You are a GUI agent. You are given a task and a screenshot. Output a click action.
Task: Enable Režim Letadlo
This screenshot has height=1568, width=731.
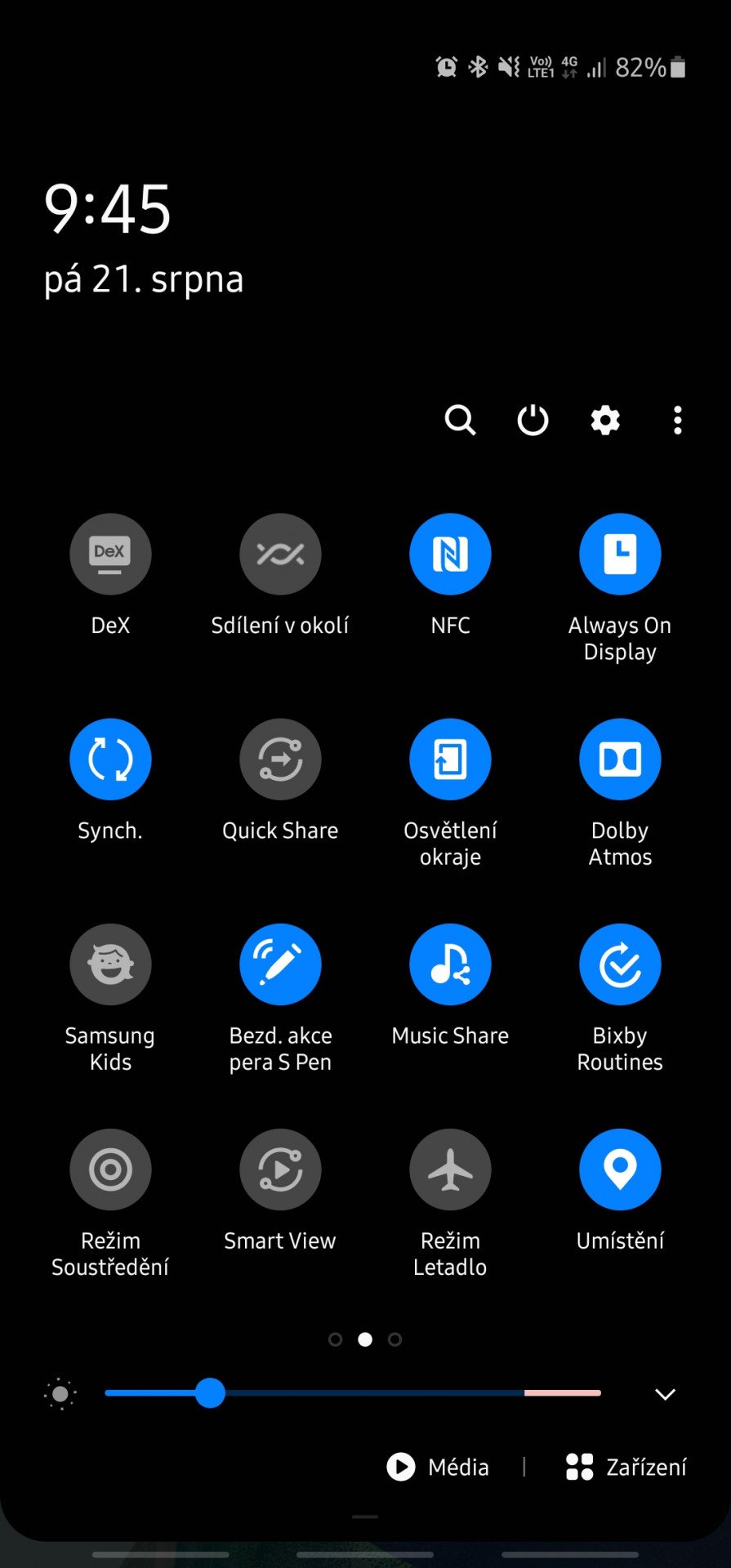pos(450,1169)
